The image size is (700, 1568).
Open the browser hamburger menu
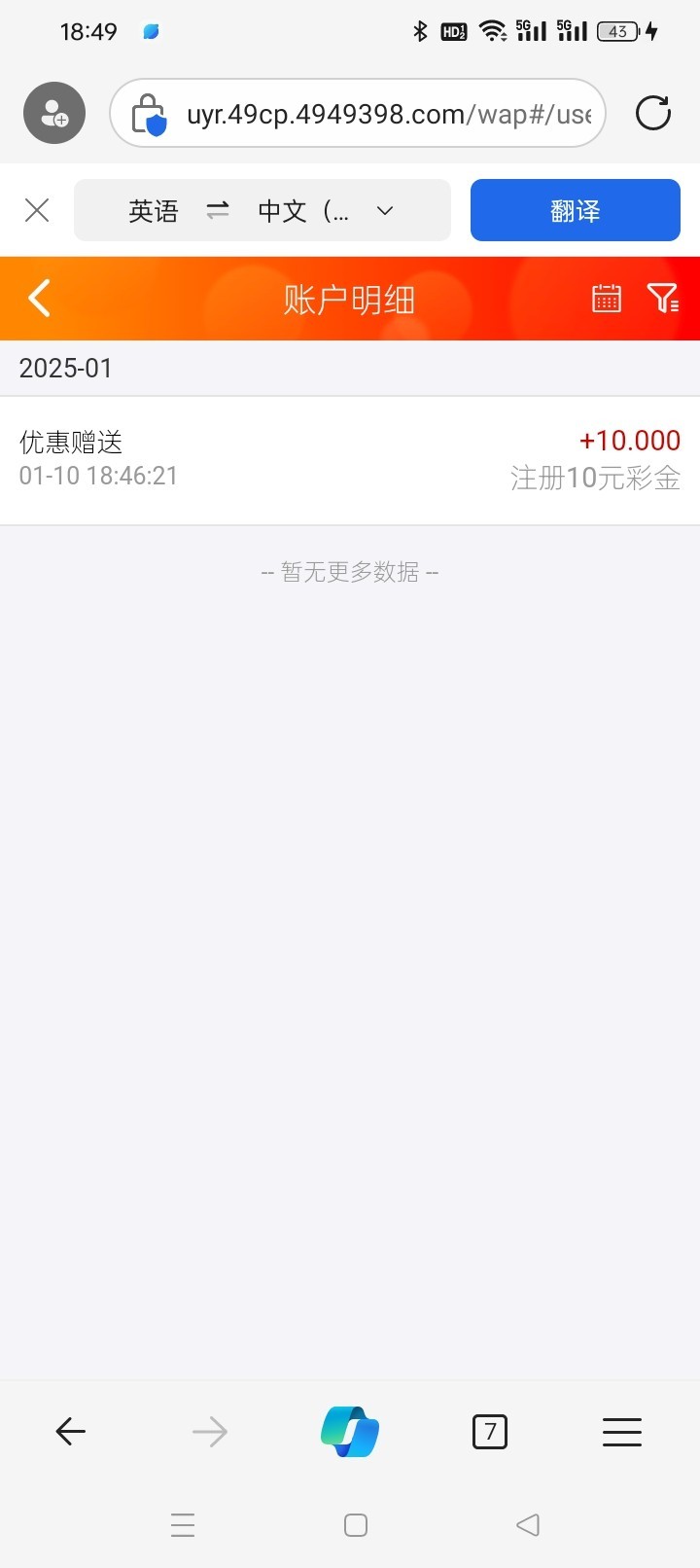point(622,1431)
